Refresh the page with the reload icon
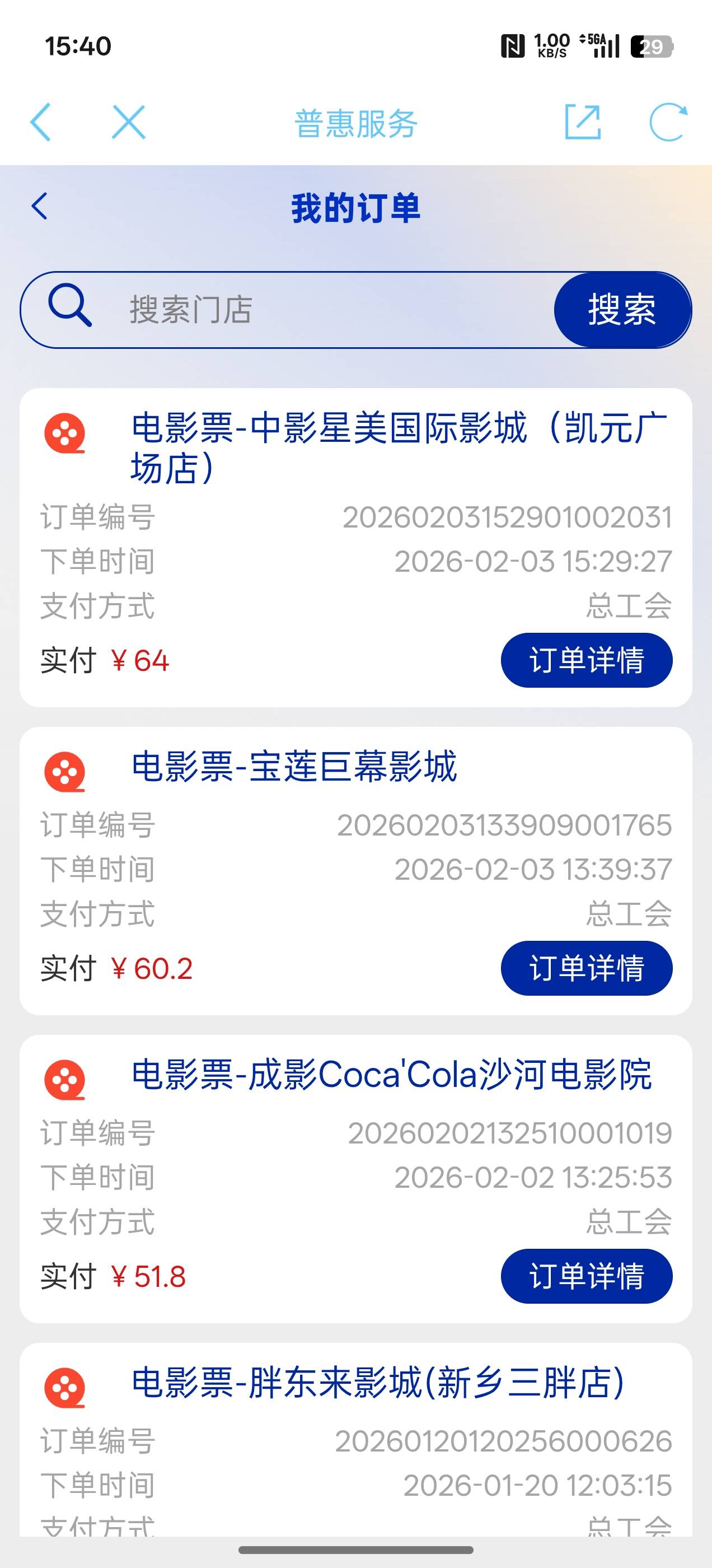 [668, 122]
